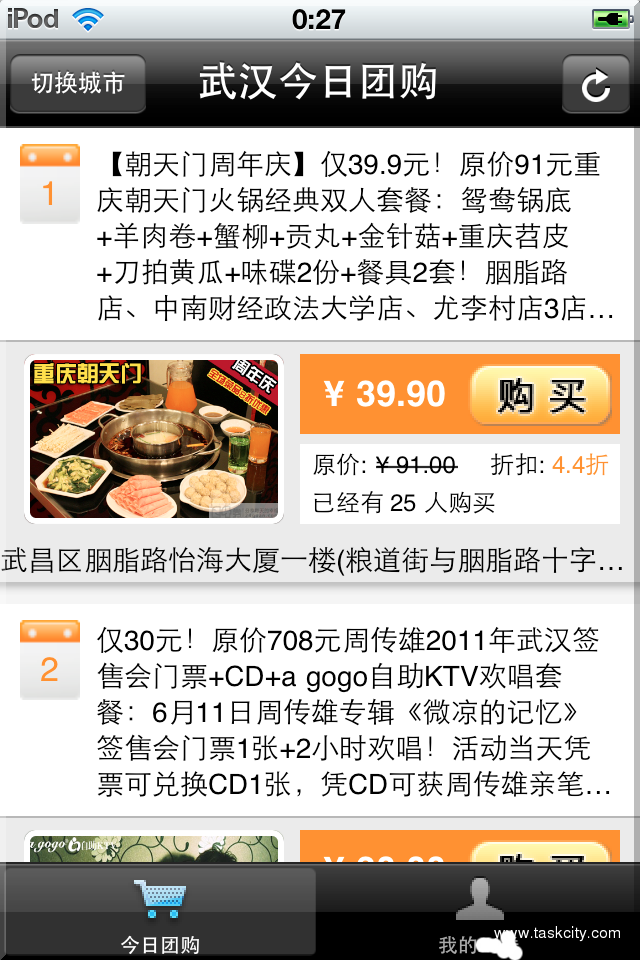The image size is (640, 960).
Task: Open the 周传雄 signing ticket deal
Action: click(x=355, y=711)
